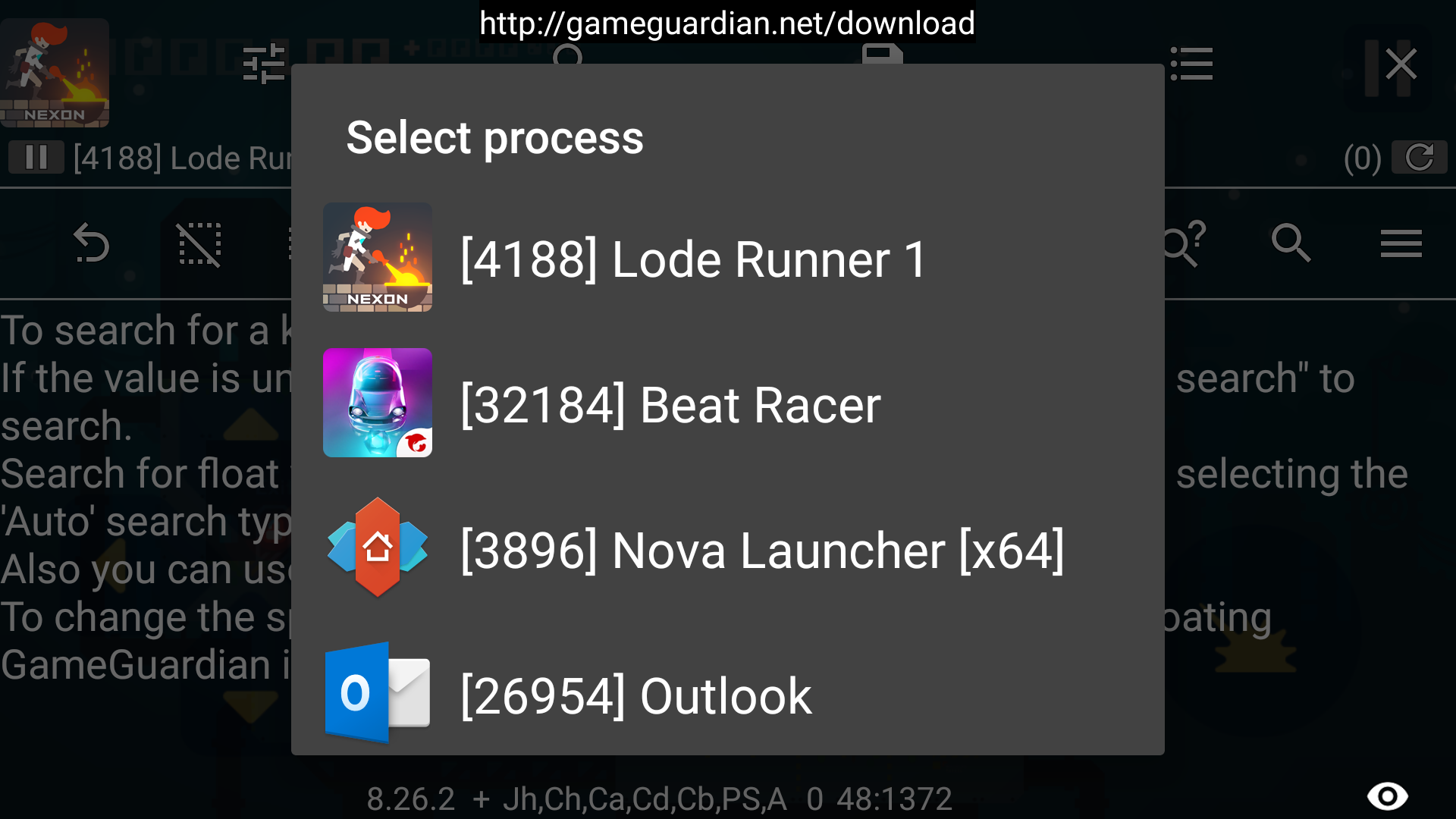Toggle the eye visibility icon
The width and height of the screenshot is (1456, 819).
[x=1387, y=796]
